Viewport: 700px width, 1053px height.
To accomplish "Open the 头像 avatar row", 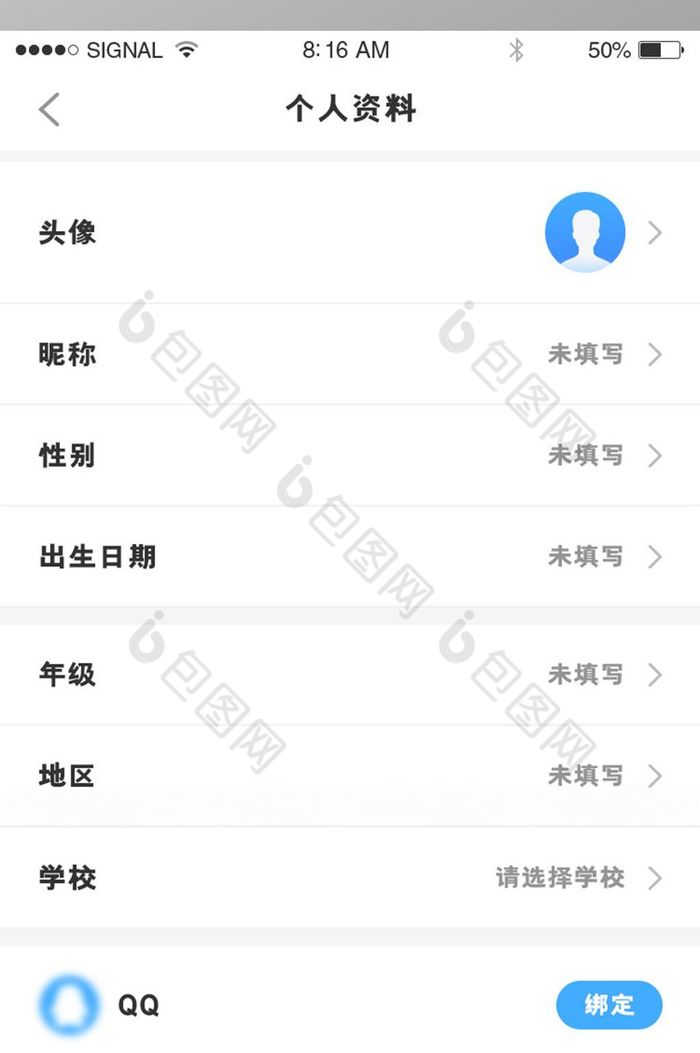I will pos(350,233).
